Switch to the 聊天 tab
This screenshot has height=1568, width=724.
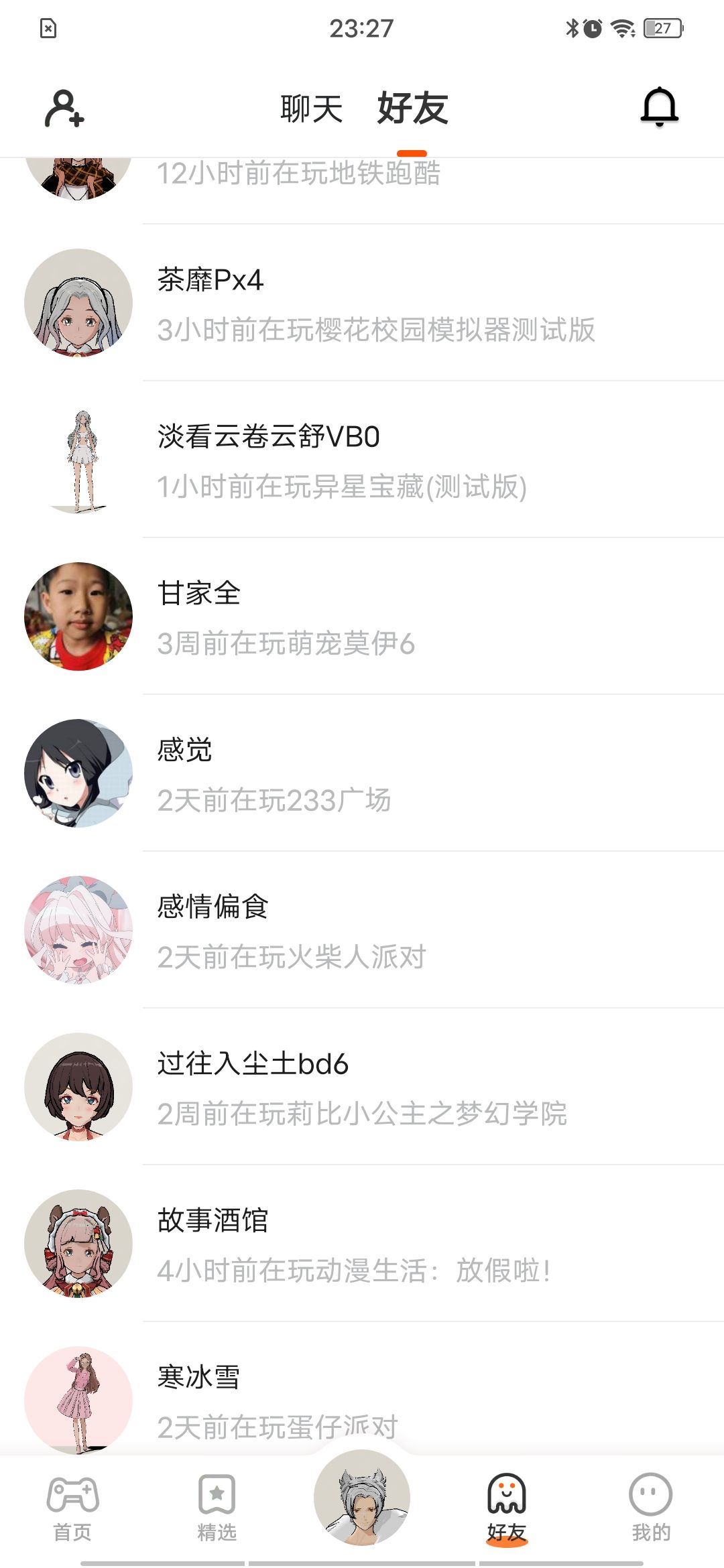click(x=311, y=109)
